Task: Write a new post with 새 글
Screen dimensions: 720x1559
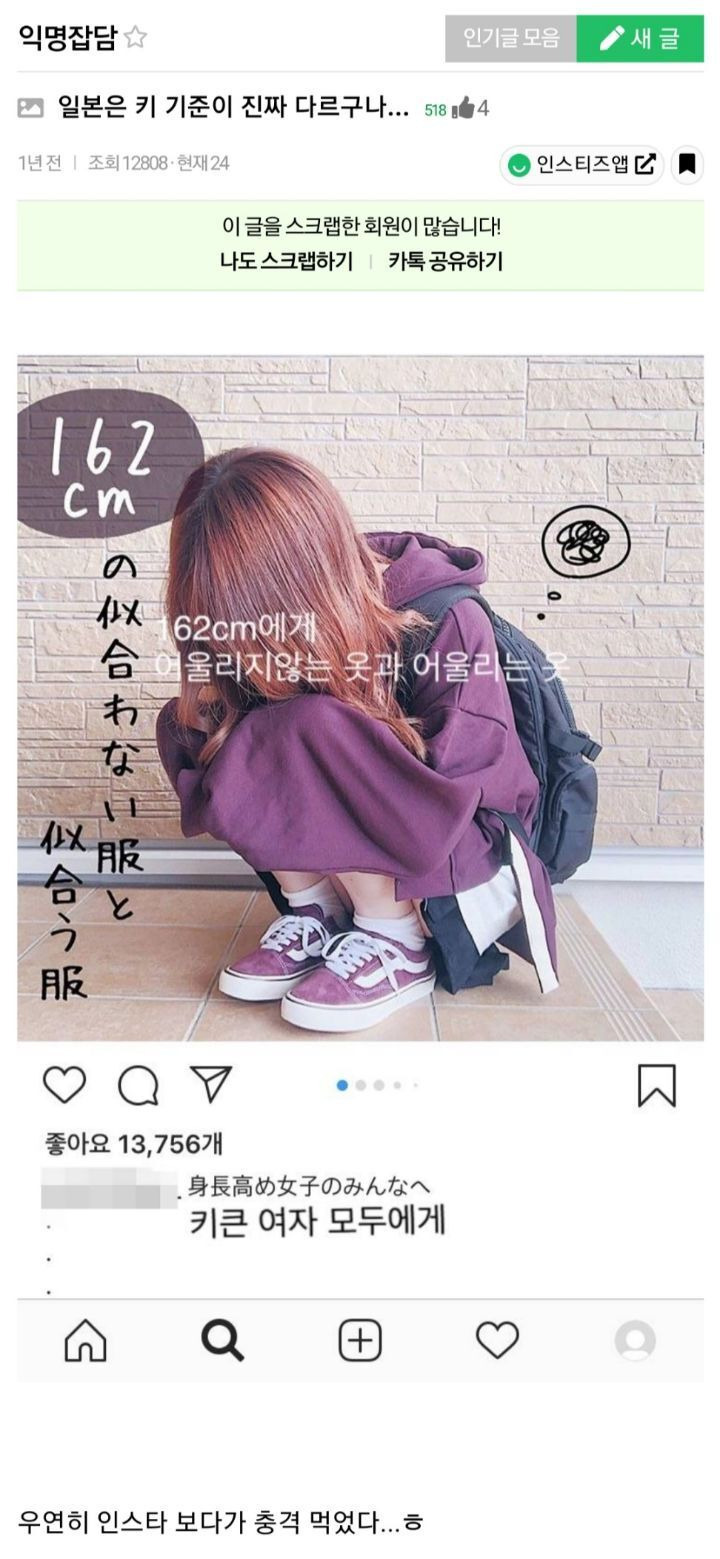Action: pos(640,39)
